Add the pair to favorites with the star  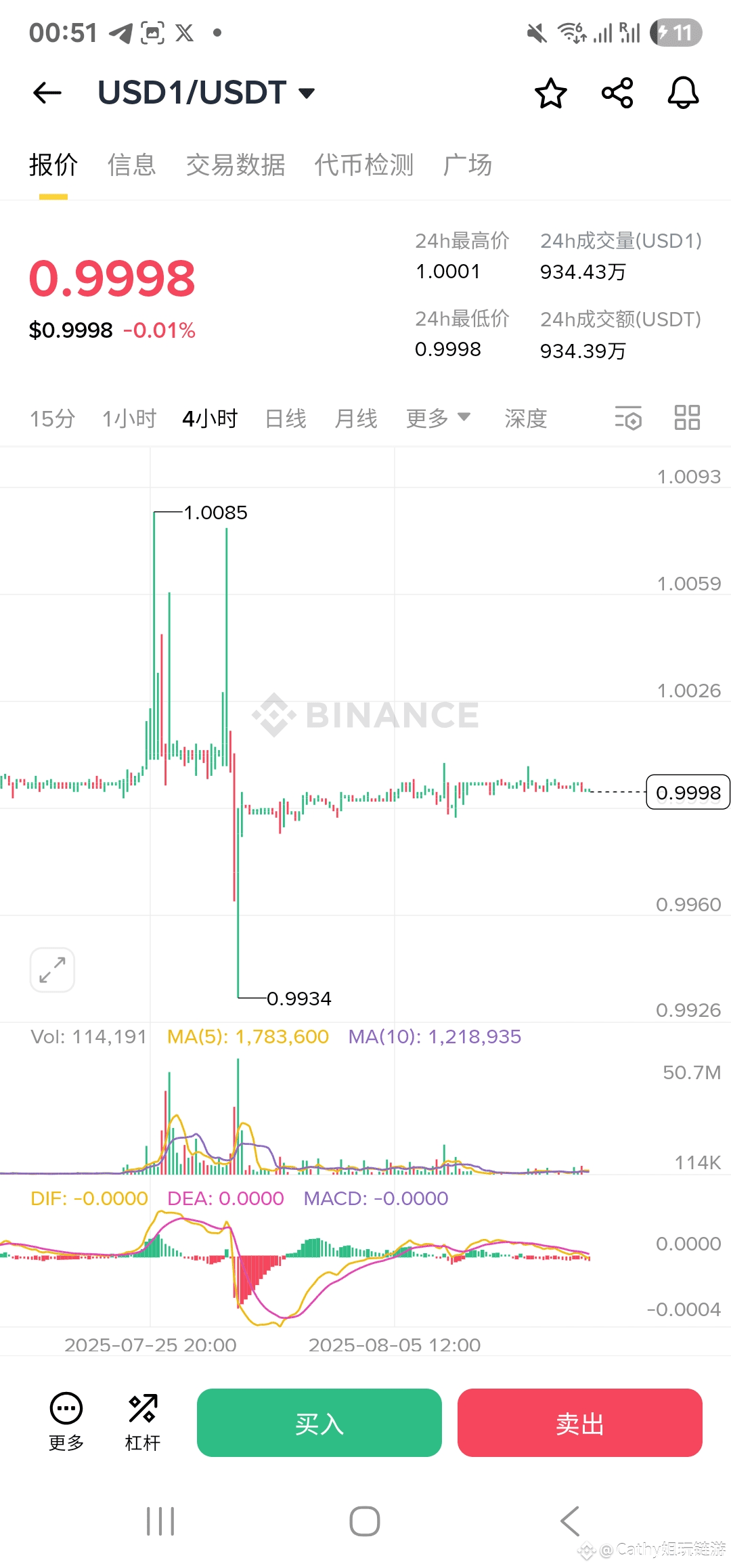pos(551,93)
